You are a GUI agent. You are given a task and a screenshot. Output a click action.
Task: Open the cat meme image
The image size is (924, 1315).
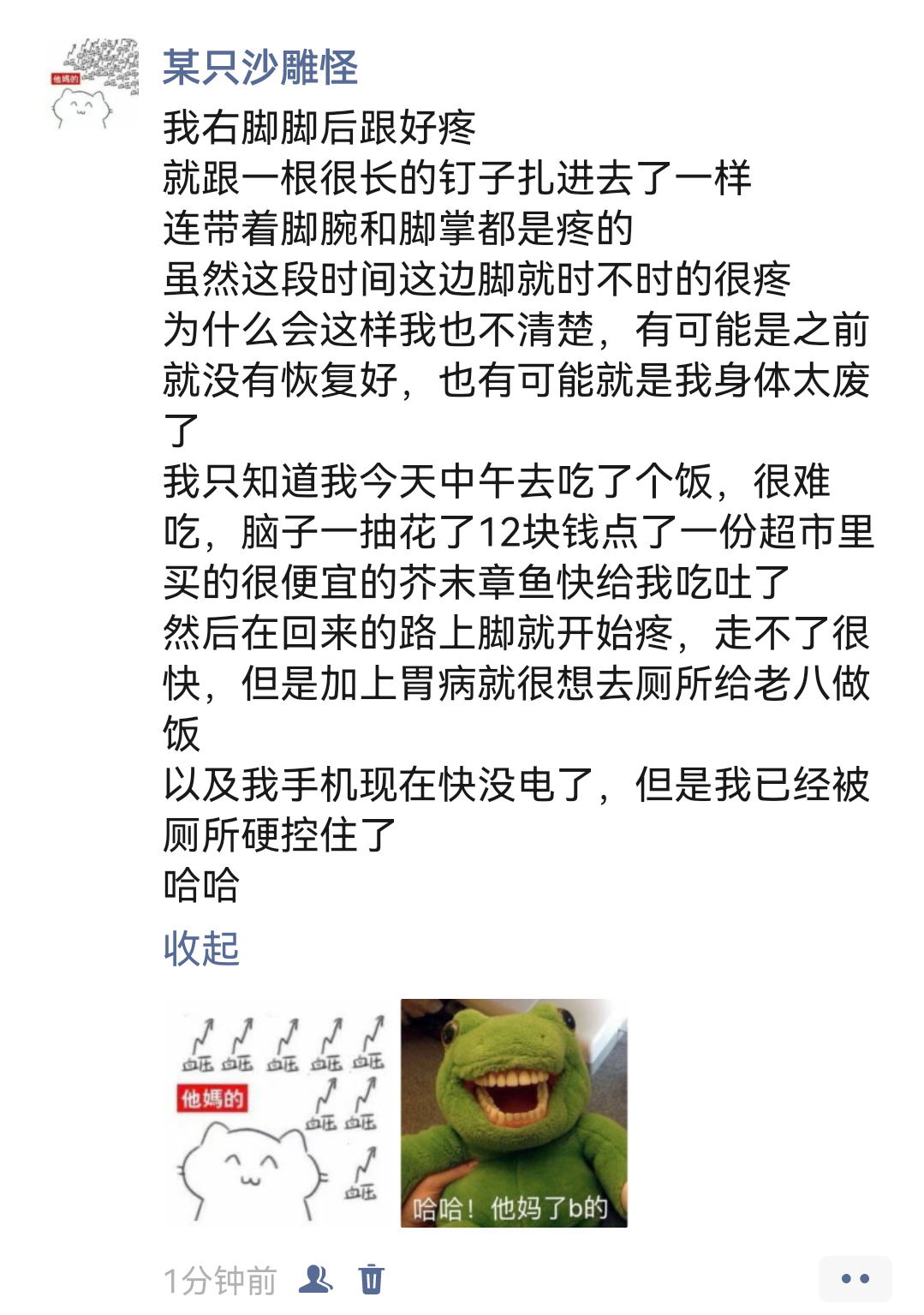click(x=281, y=1113)
